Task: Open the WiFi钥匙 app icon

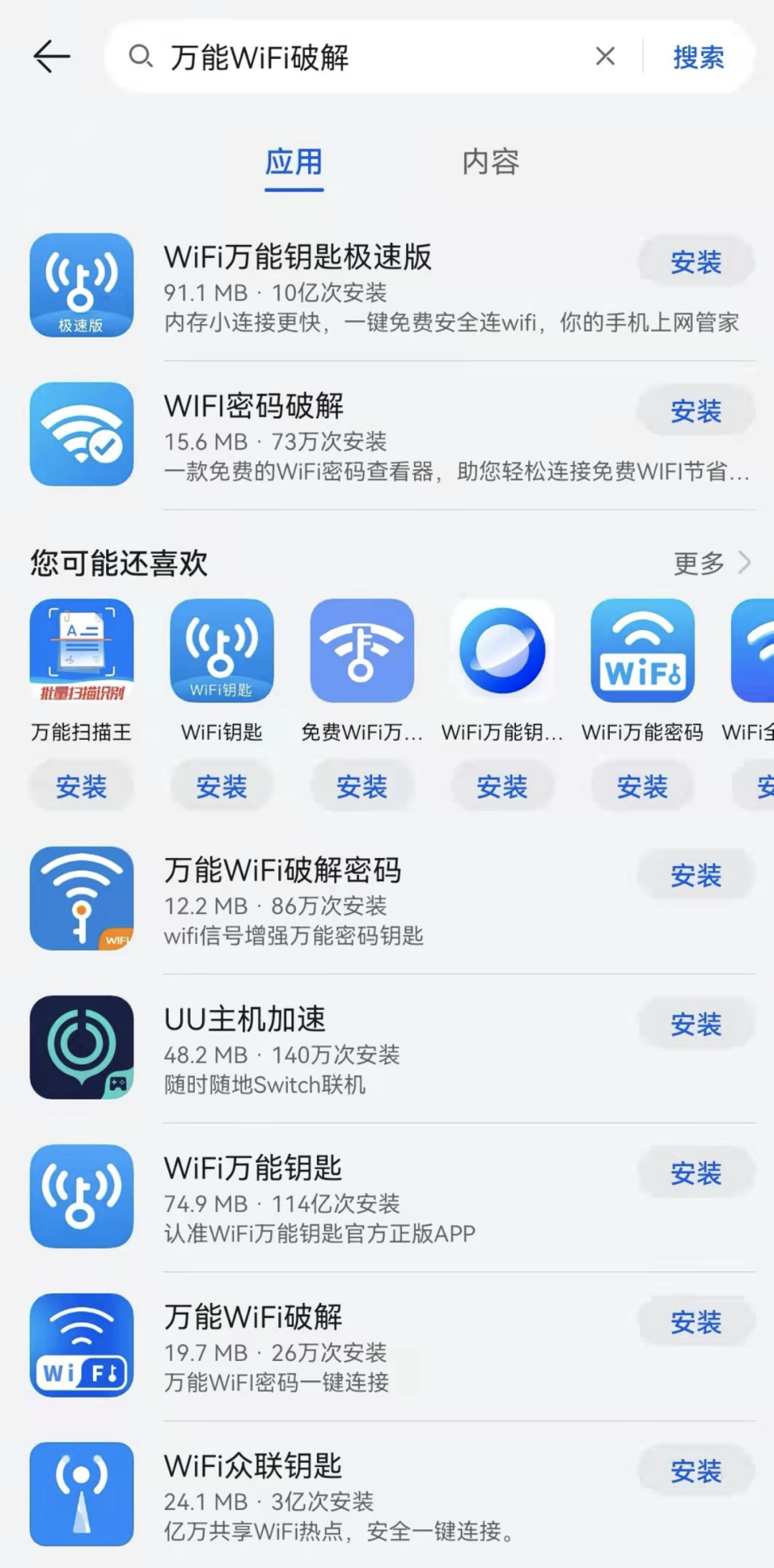Action: (x=222, y=652)
